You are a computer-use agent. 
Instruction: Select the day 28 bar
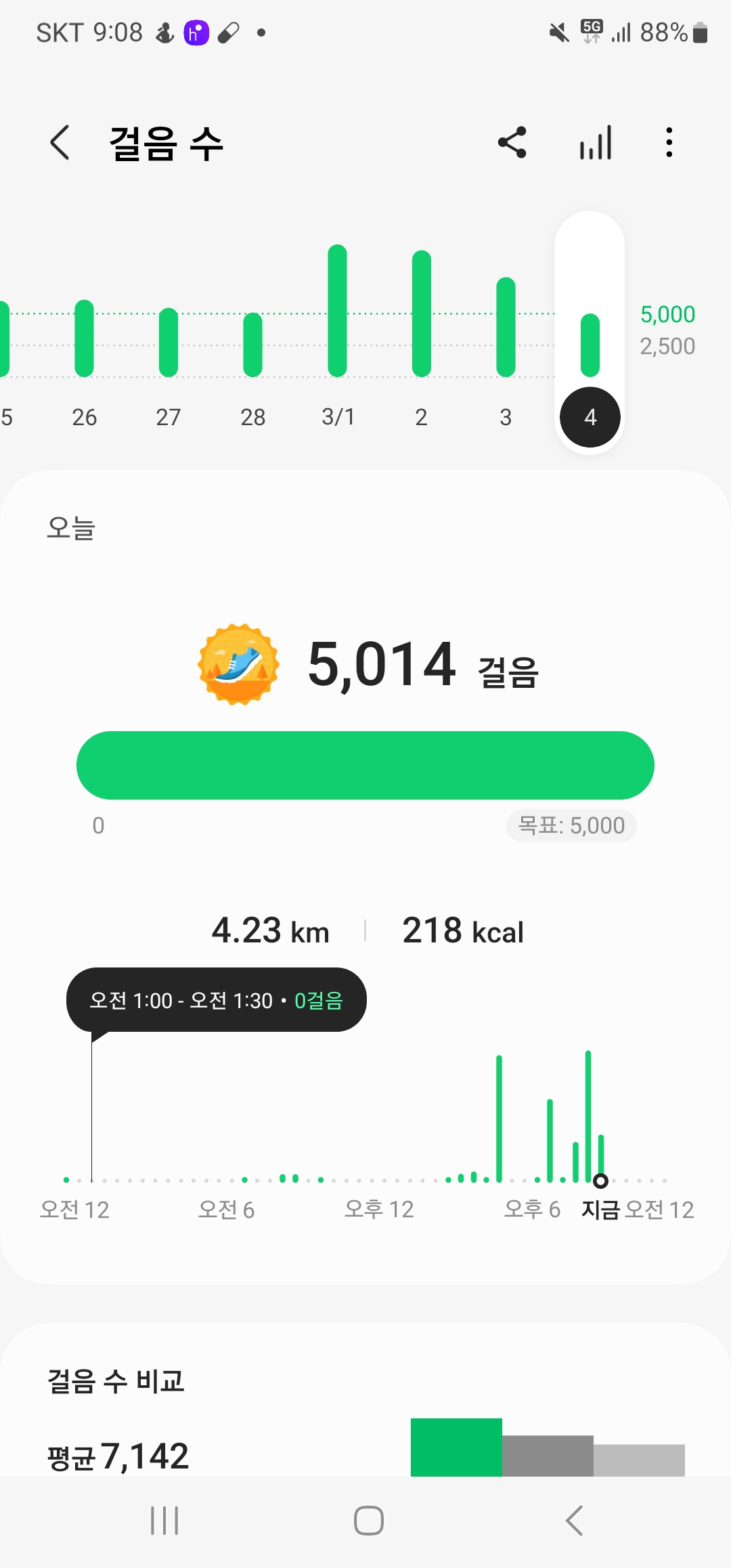coord(252,344)
